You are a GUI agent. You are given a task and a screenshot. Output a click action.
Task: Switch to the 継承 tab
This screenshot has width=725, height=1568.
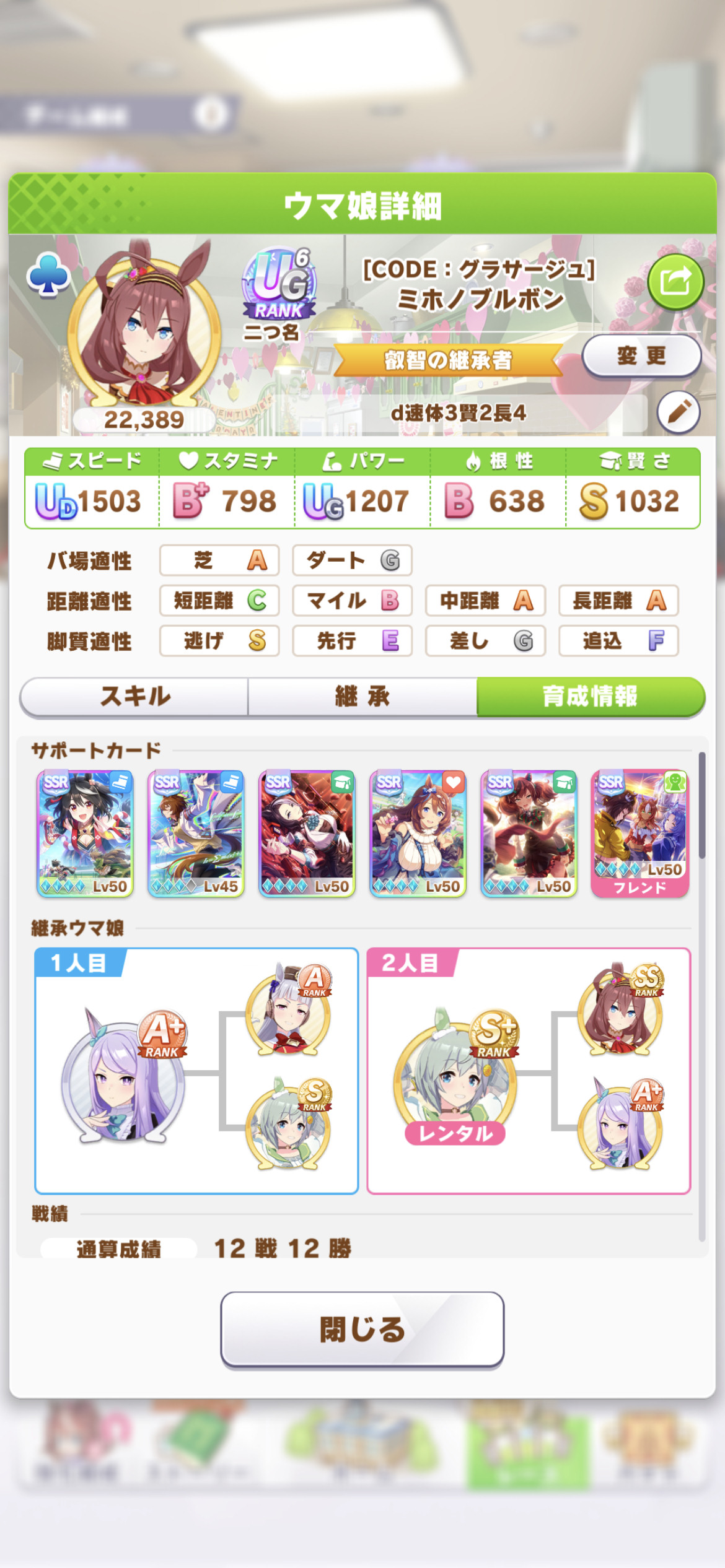coord(362,696)
